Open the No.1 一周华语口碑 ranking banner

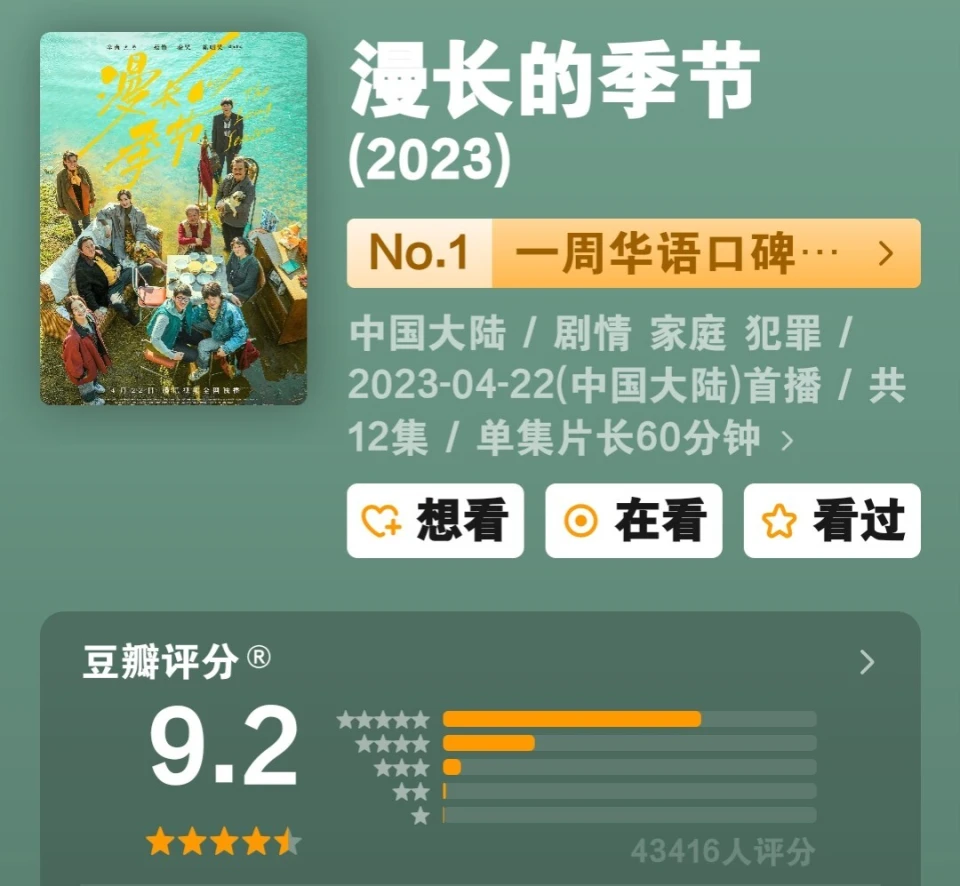click(633, 254)
